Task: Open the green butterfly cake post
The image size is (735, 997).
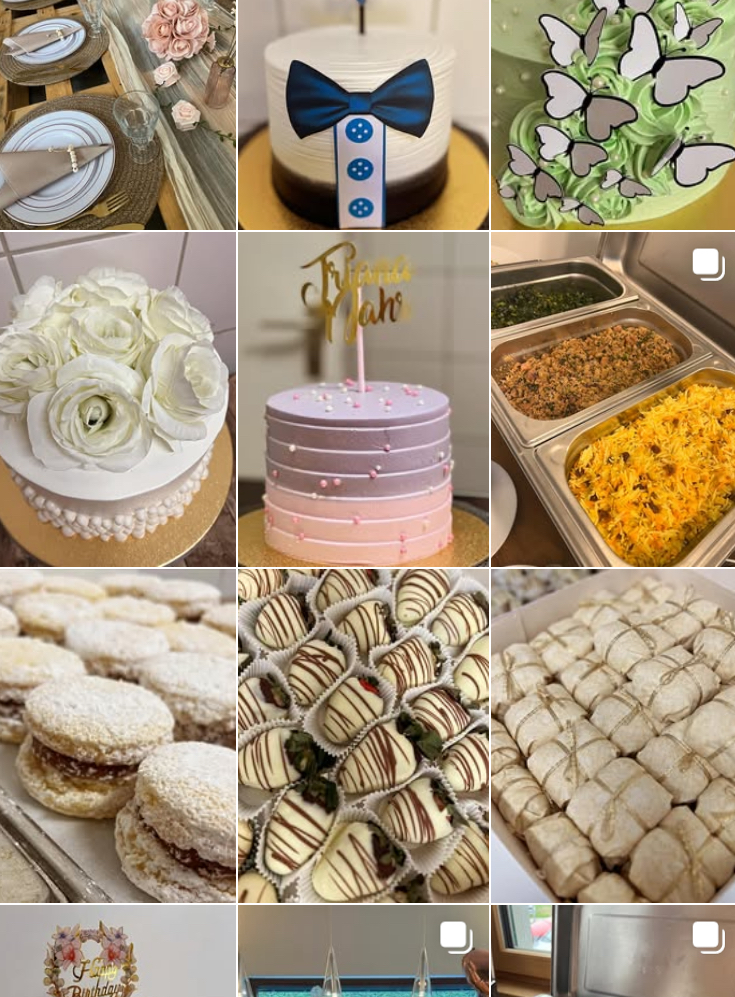Action: (x=612, y=114)
